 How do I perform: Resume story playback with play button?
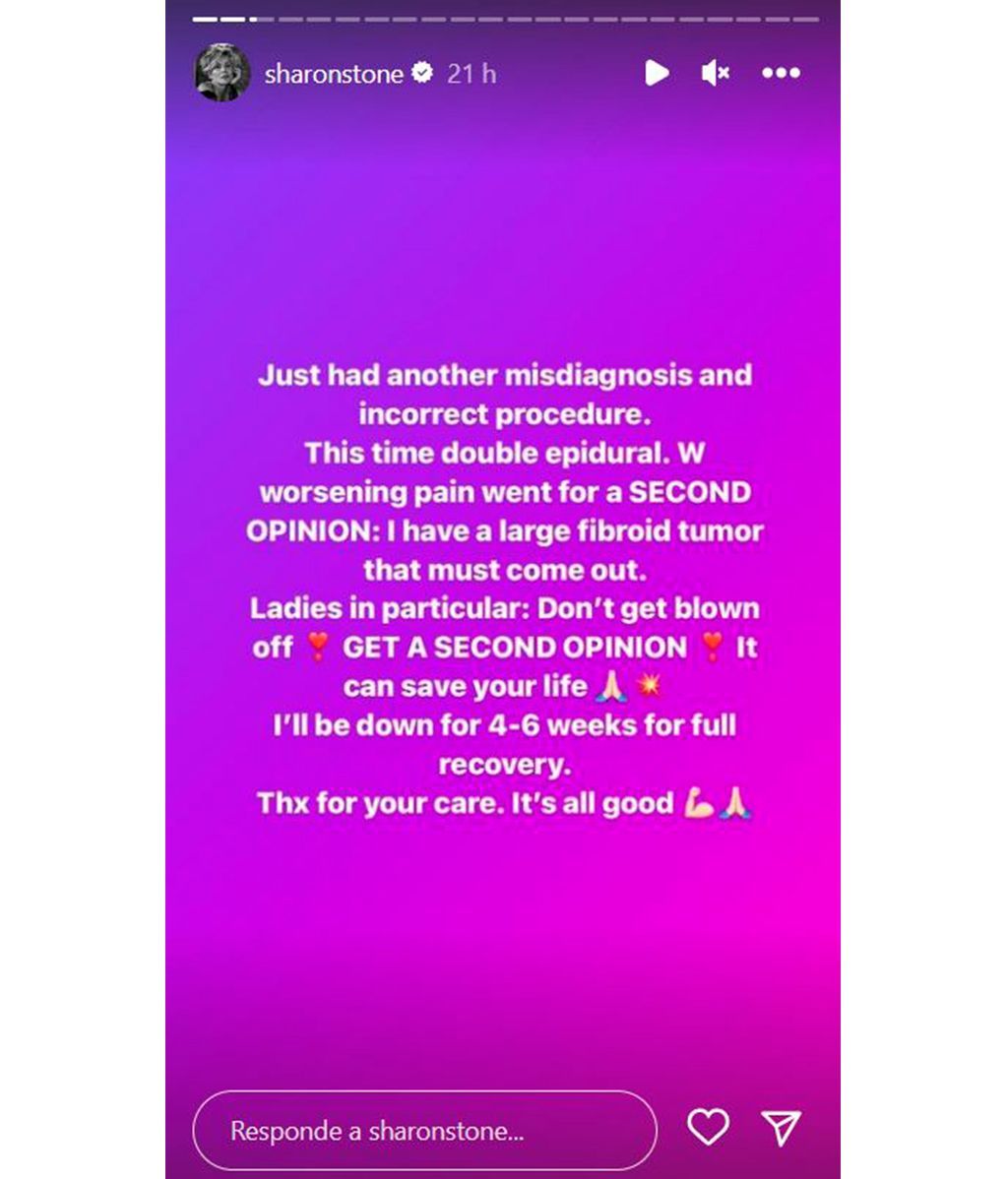pos(657,73)
